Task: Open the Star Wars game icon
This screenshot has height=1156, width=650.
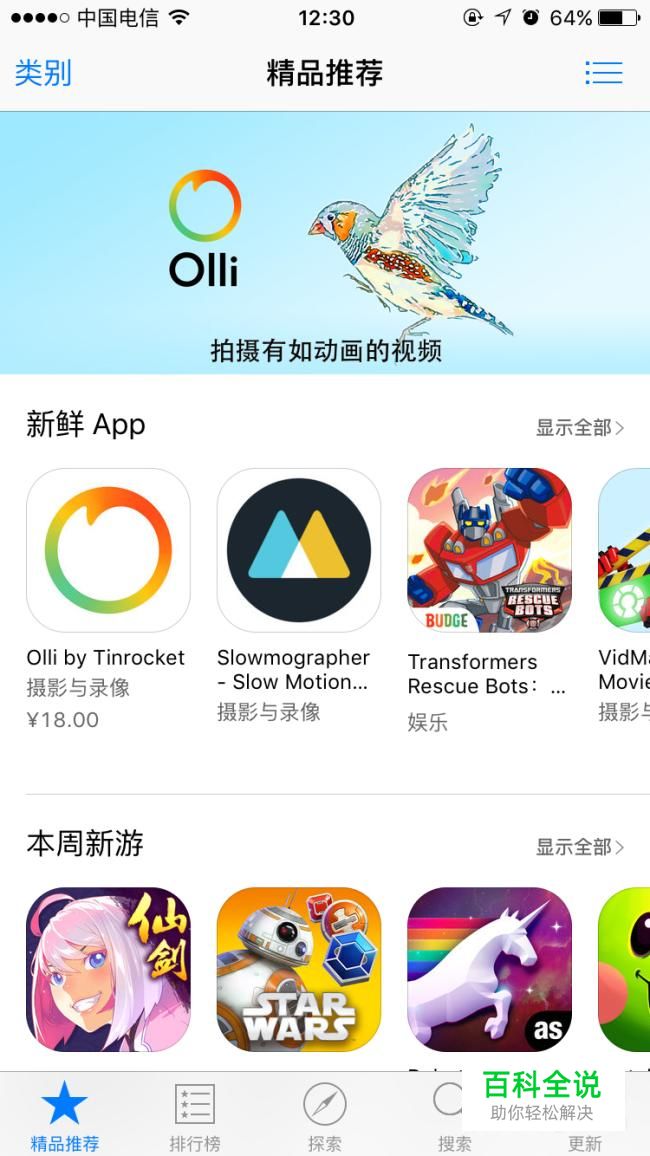Action: (x=299, y=968)
